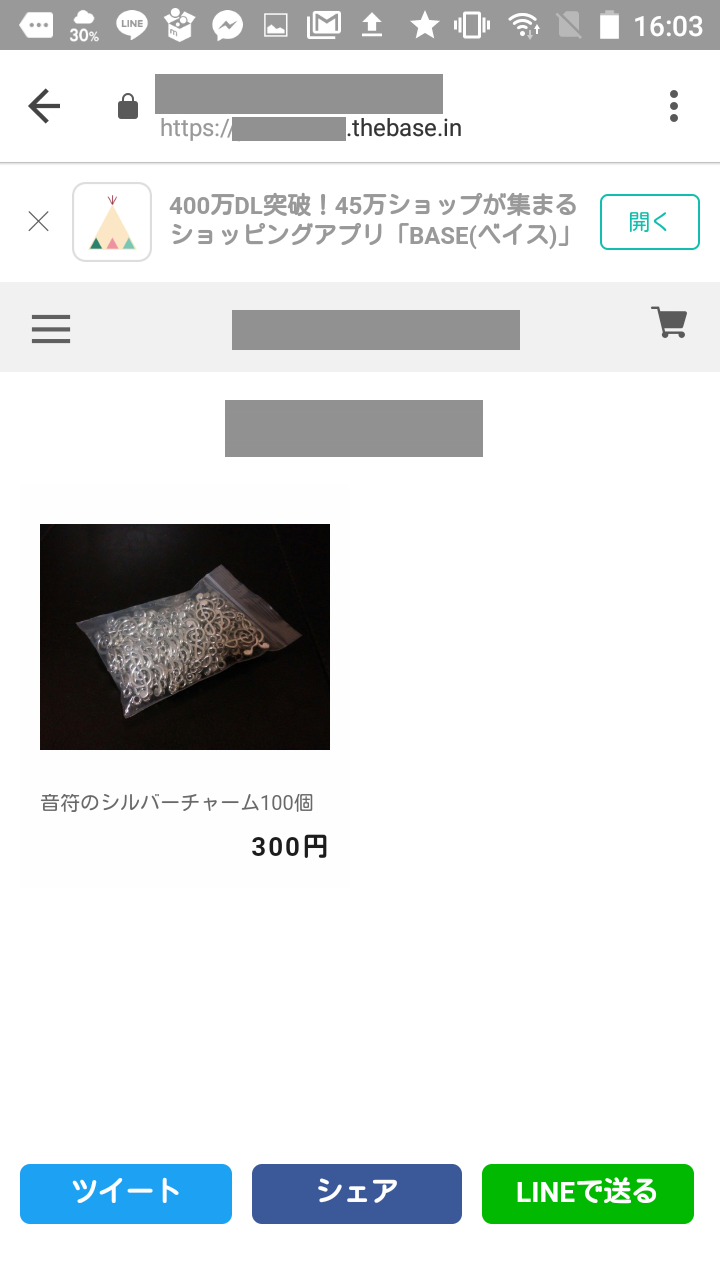Open the hamburger navigation menu
720x1280 pixels.
coord(51,328)
